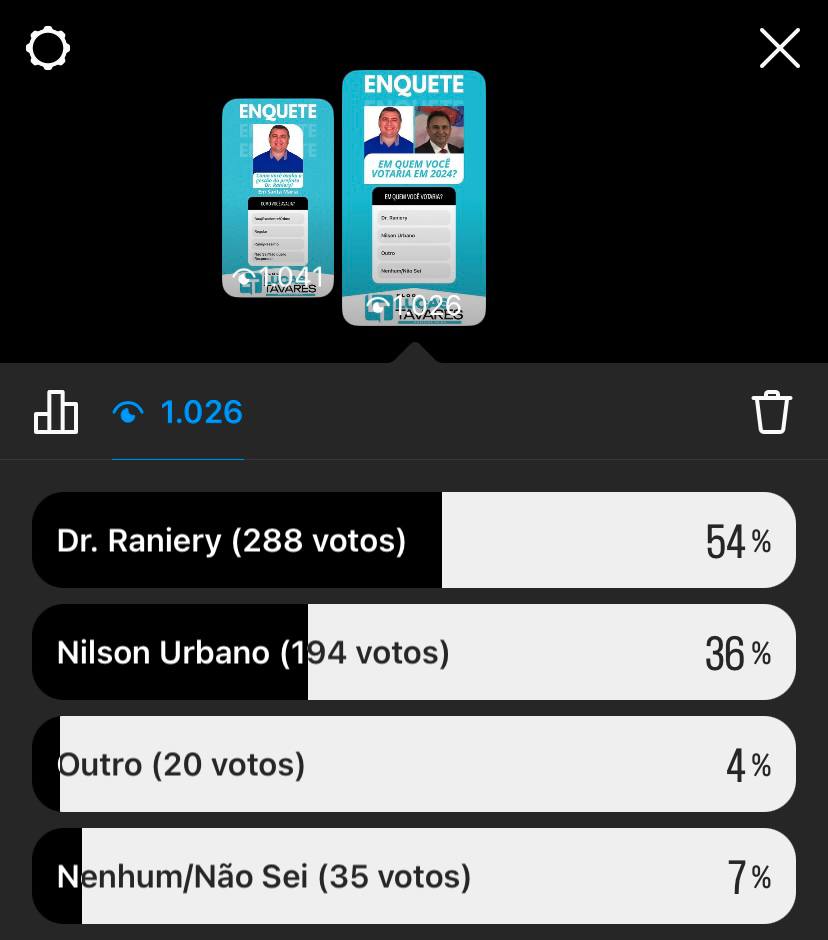Open the Outro voters list
828x940 pixels.
(x=414, y=764)
